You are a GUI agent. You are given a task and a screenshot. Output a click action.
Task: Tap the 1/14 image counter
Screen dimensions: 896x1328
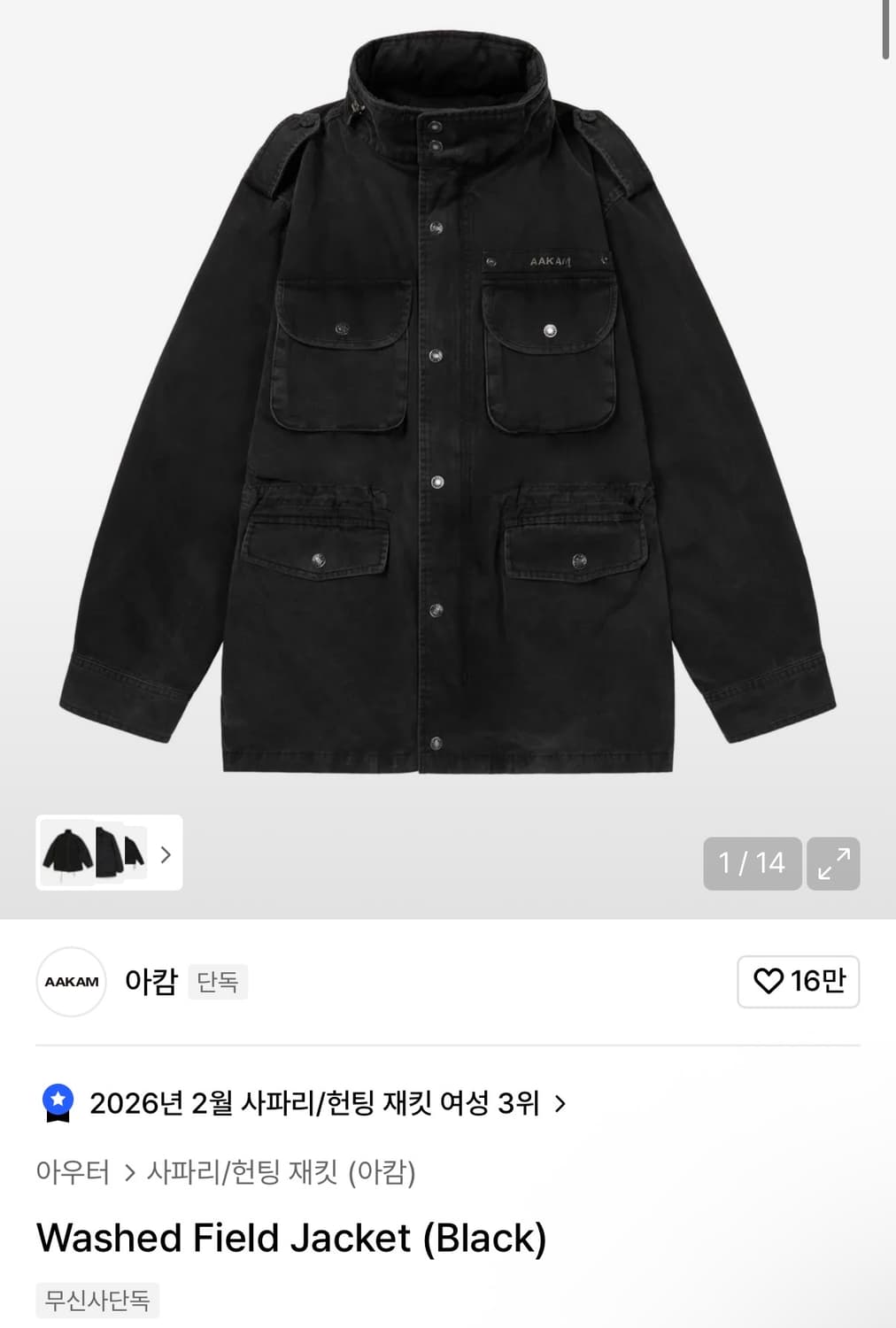(751, 863)
